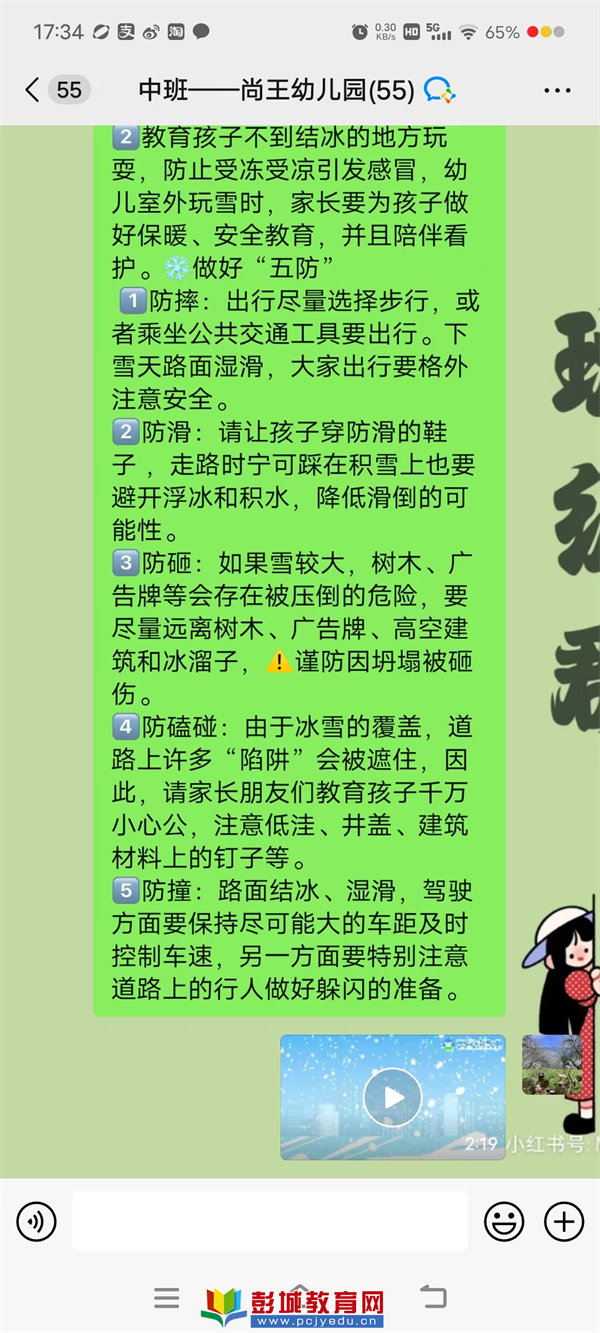Switch to voice message input
Screen dimensions: 600x1333
click(37, 1220)
